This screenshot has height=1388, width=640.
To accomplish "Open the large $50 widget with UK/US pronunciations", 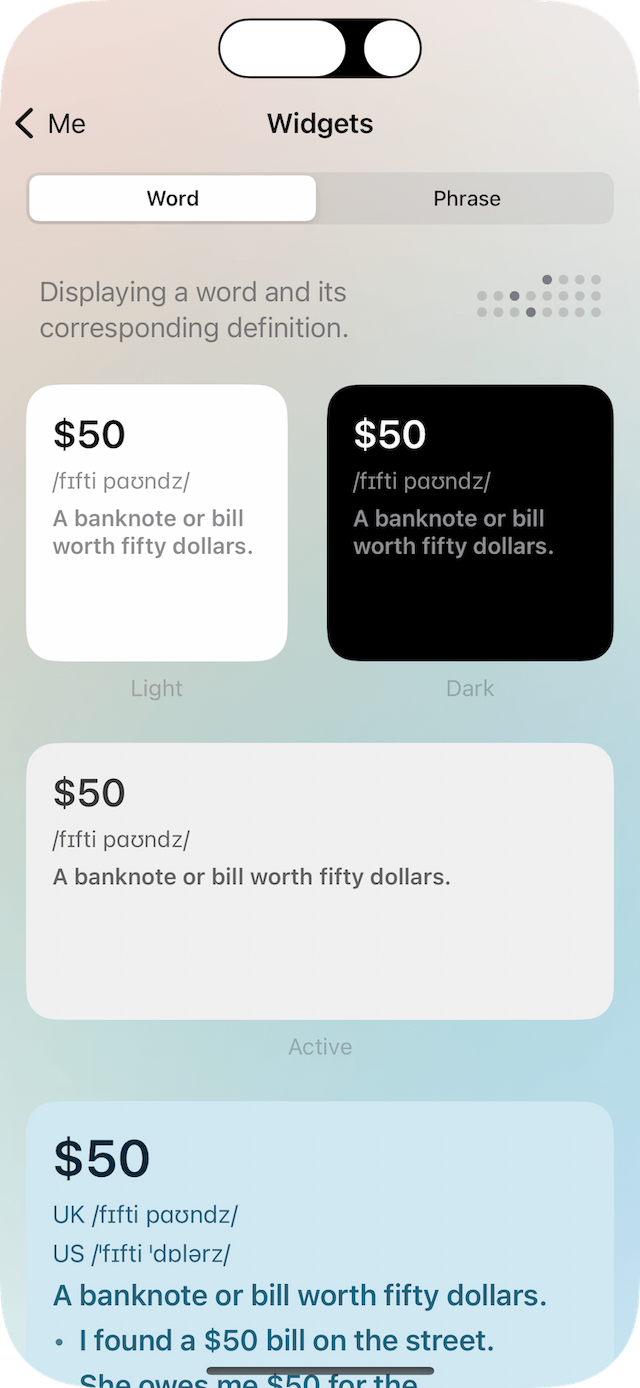I will 320,1240.
